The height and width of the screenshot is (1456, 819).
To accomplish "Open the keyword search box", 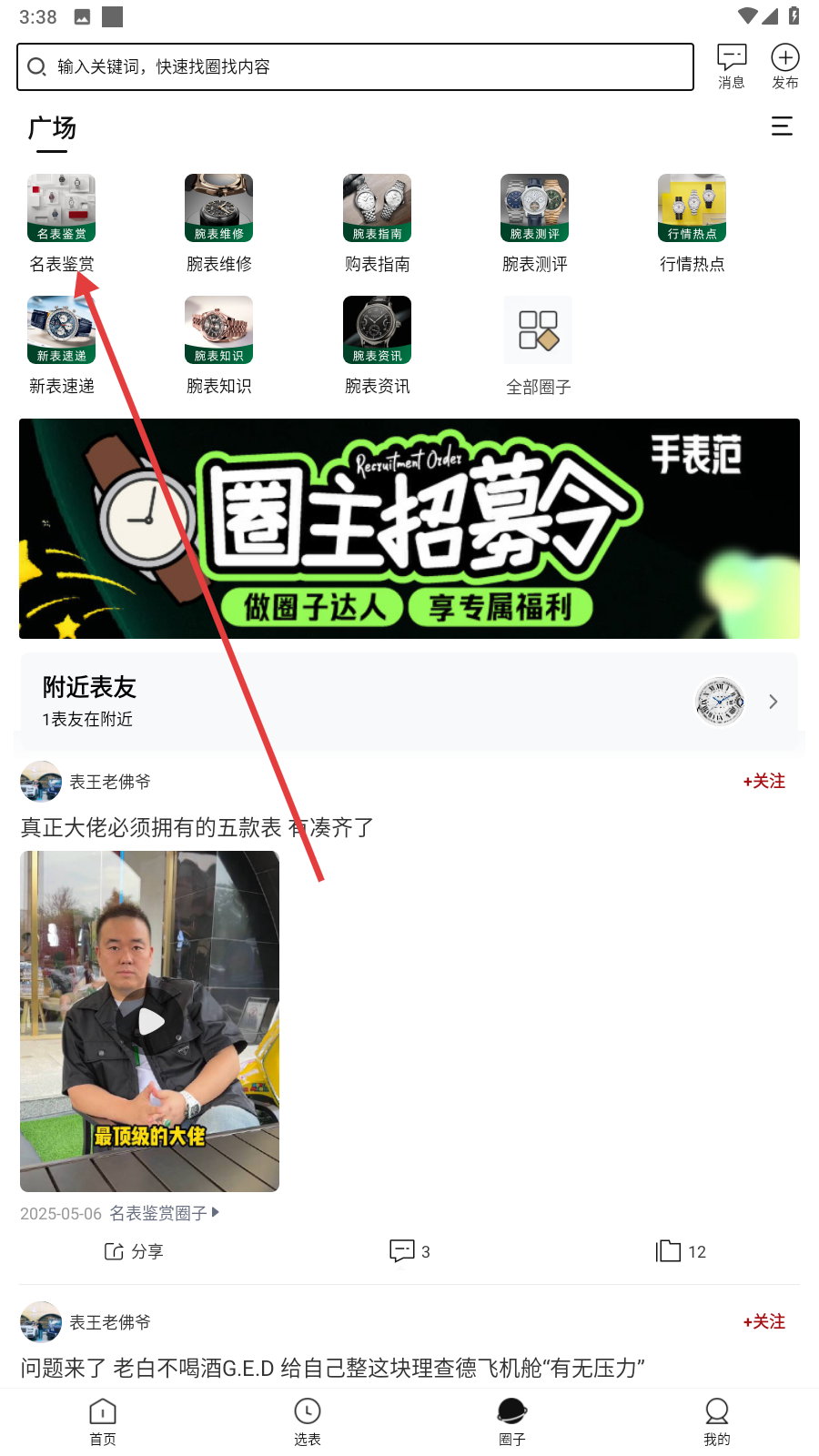I will coord(355,66).
